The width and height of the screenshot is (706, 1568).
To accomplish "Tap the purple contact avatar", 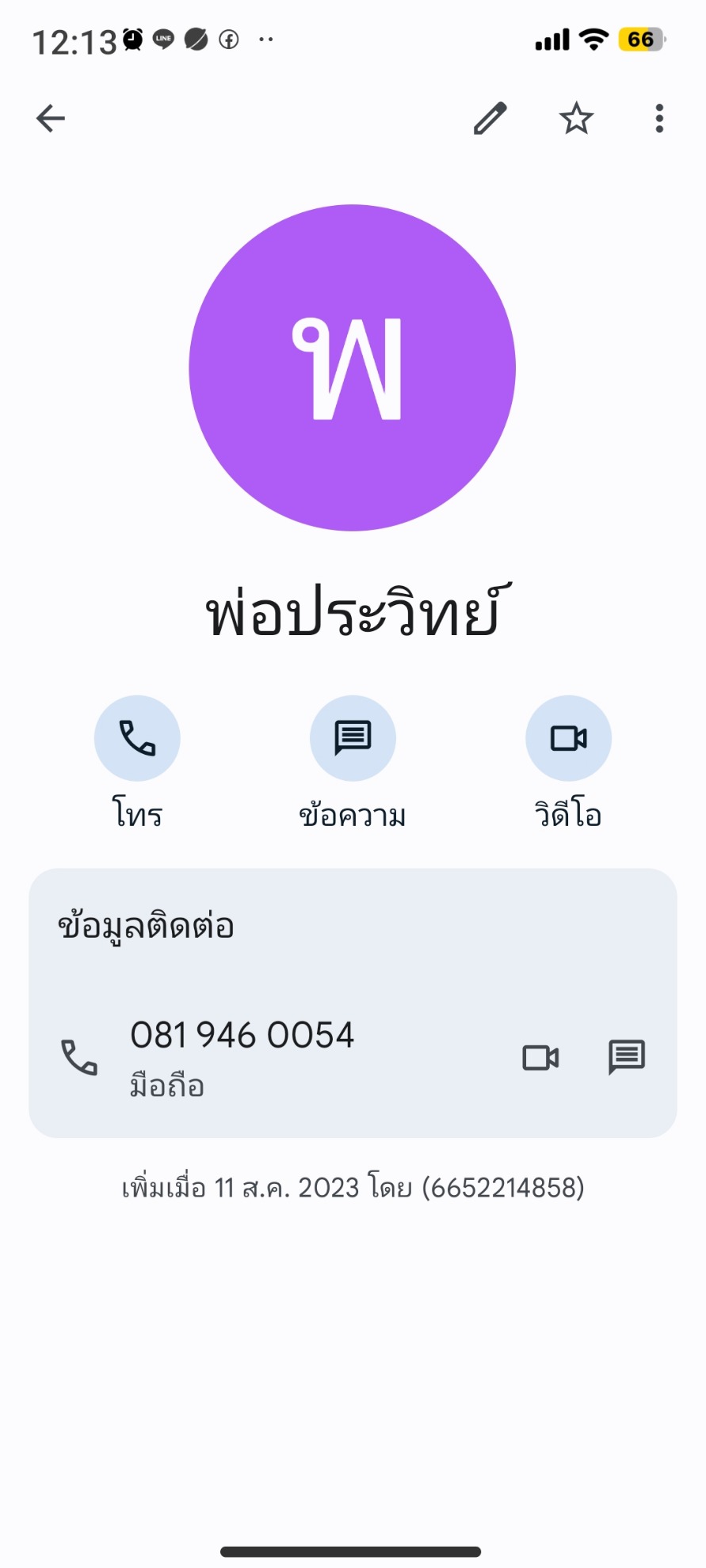I will [353, 367].
